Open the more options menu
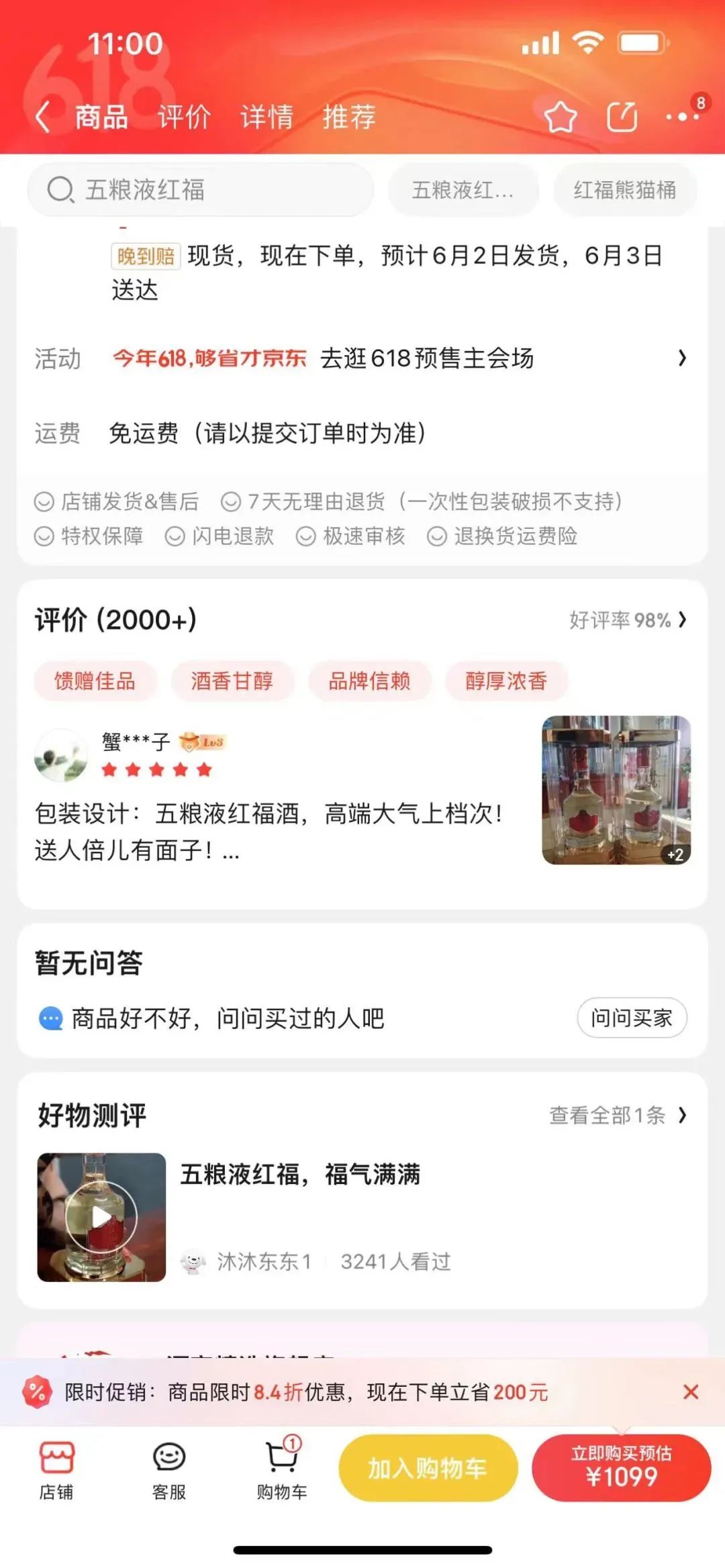Viewport: 725px width, 1568px height. (x=683, y=117)
